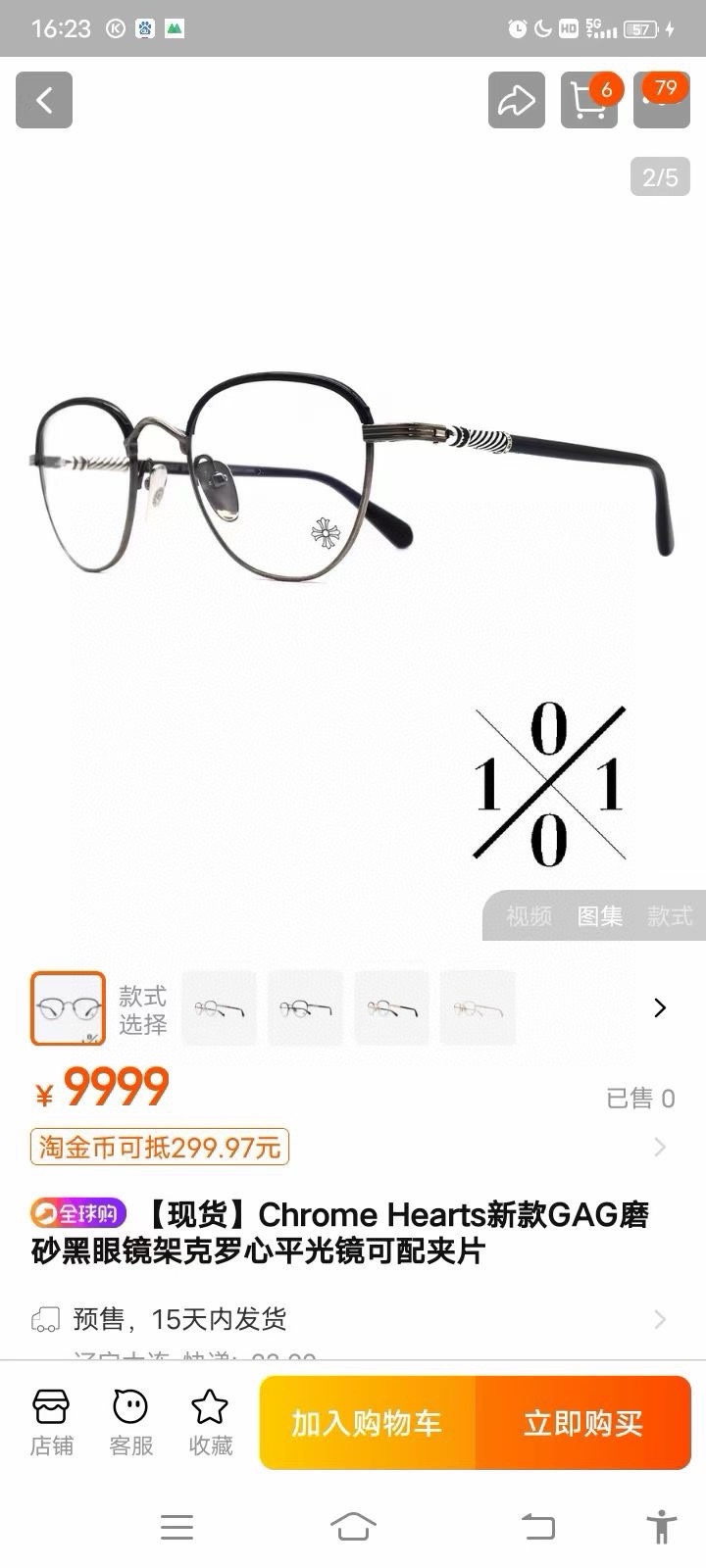Tap the fourth glasses style thumbnail
The width and height of the screenshot is (706, 1568).
(391, 1008)
